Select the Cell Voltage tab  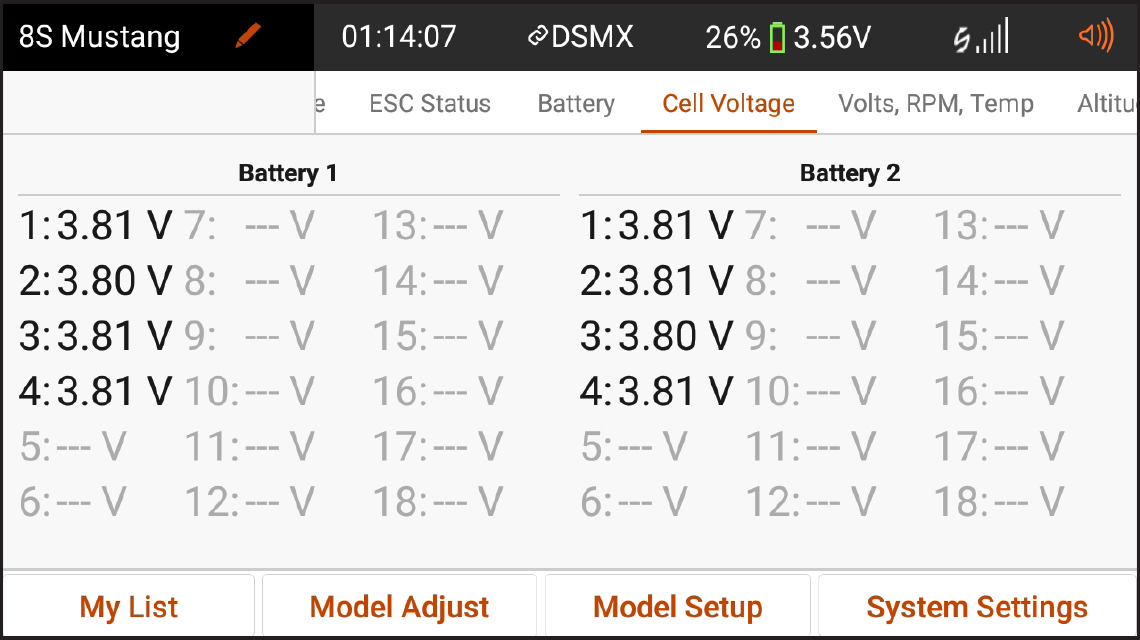click(x=728, y=104)
